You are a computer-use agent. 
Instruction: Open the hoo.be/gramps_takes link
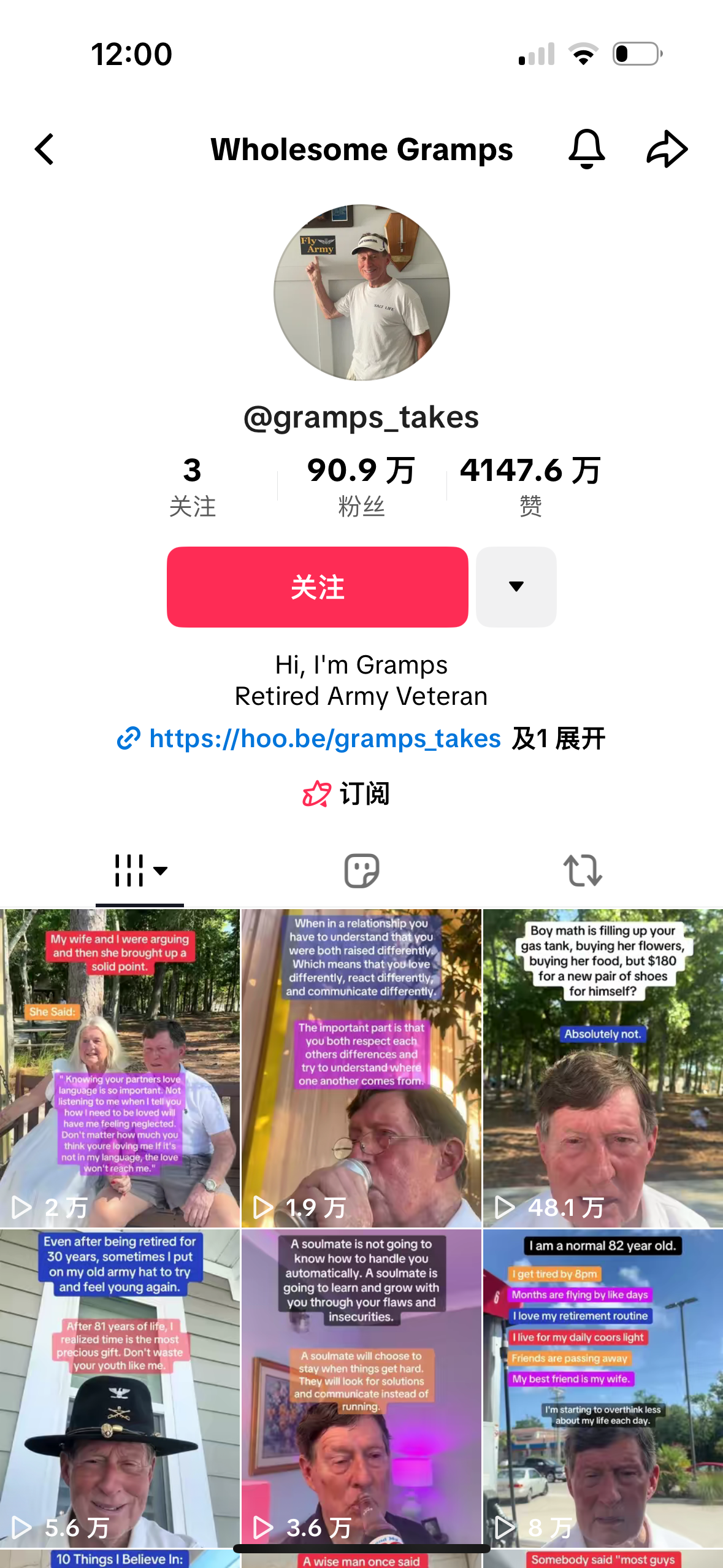(324, 739)
